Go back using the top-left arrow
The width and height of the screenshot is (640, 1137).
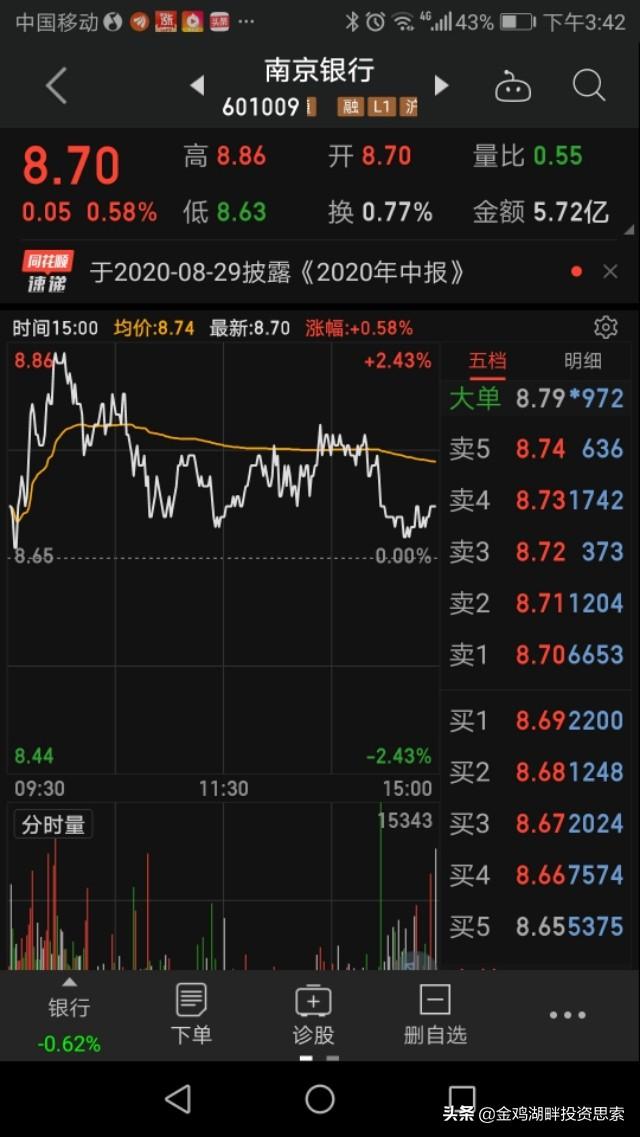coord(56,86)
